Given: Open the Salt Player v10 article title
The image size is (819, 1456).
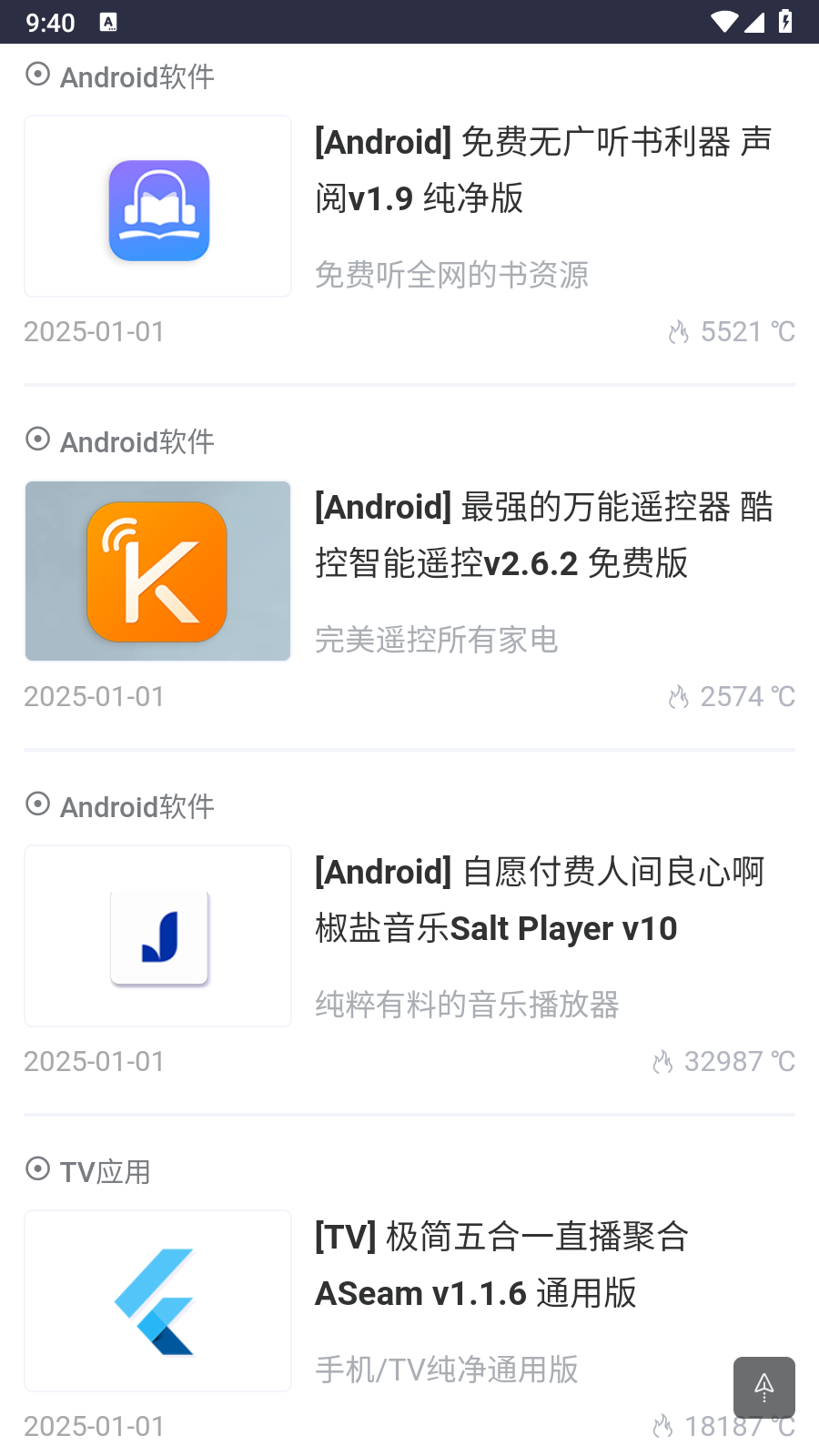Looking at the screenshot, I should tap(540, 900).
